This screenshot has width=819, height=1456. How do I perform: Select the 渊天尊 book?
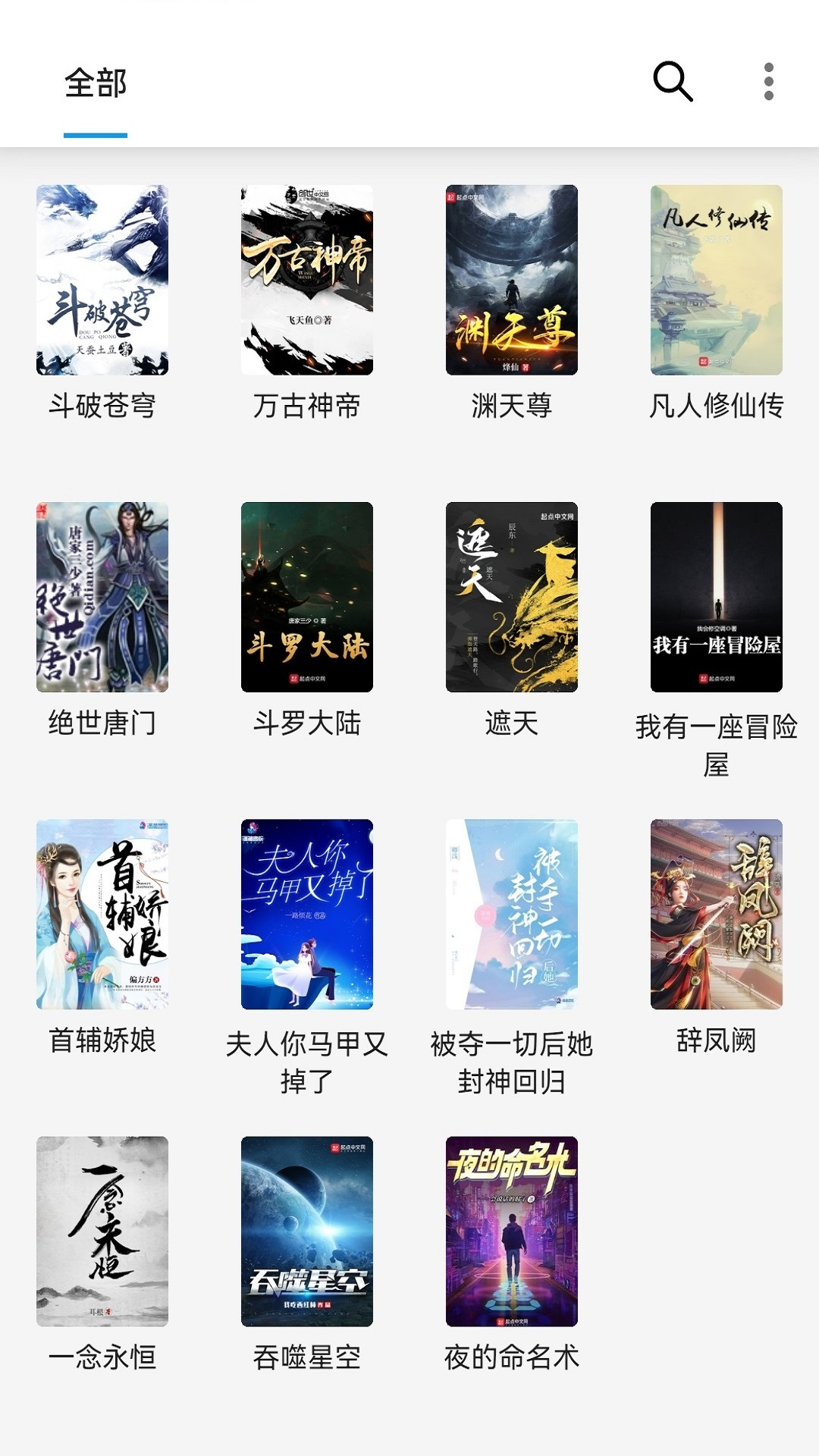coord(512,282)
